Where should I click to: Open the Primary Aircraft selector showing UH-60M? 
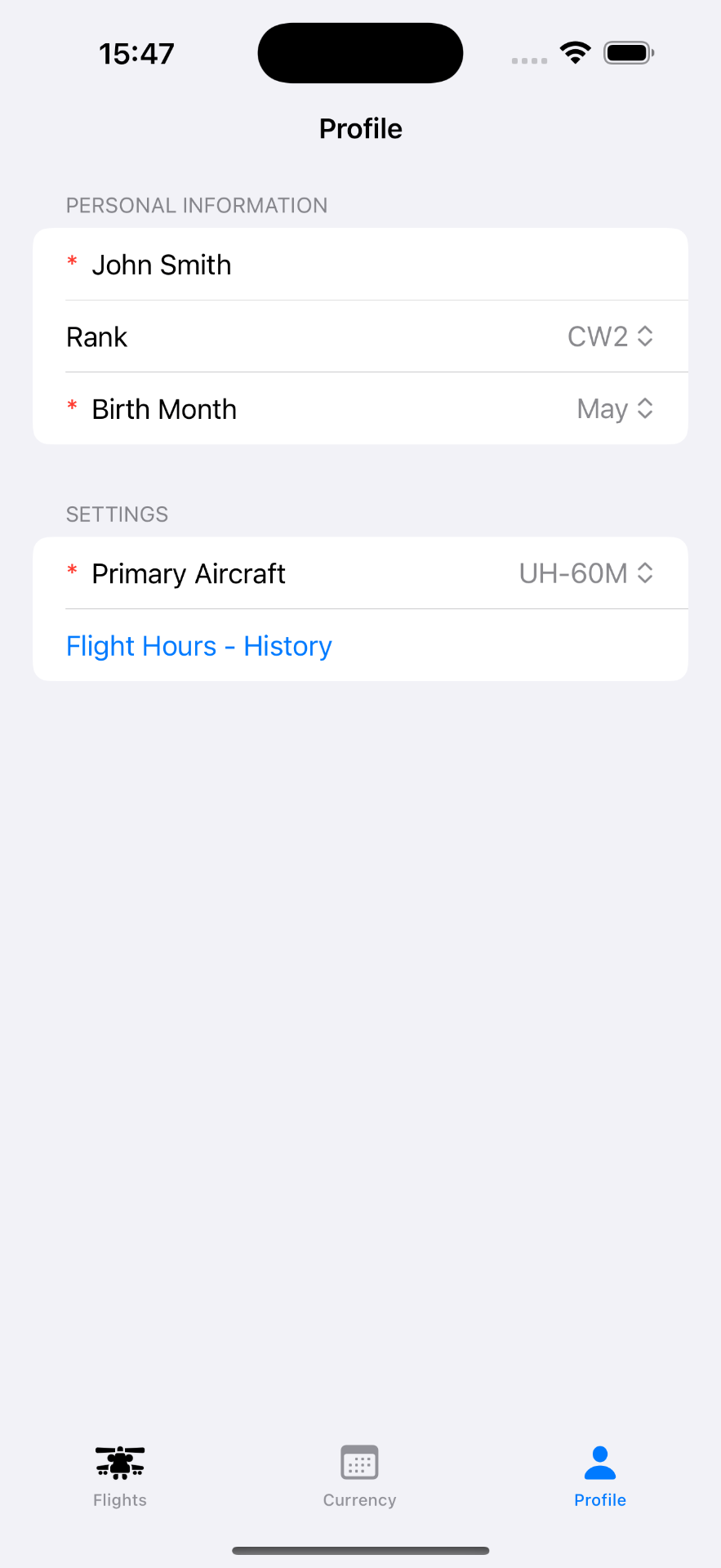tap(586, 572)
